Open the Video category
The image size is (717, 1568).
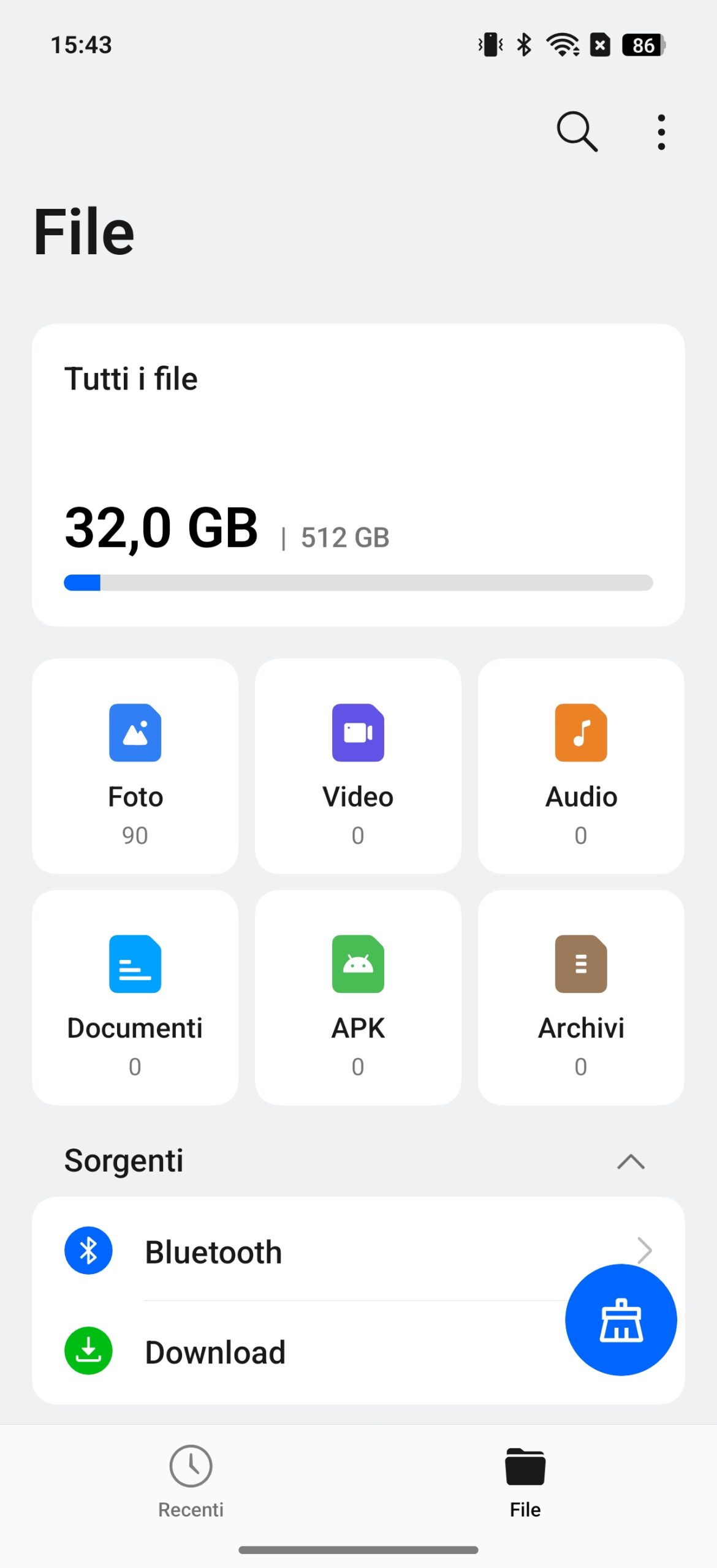[x=358, y=766]
